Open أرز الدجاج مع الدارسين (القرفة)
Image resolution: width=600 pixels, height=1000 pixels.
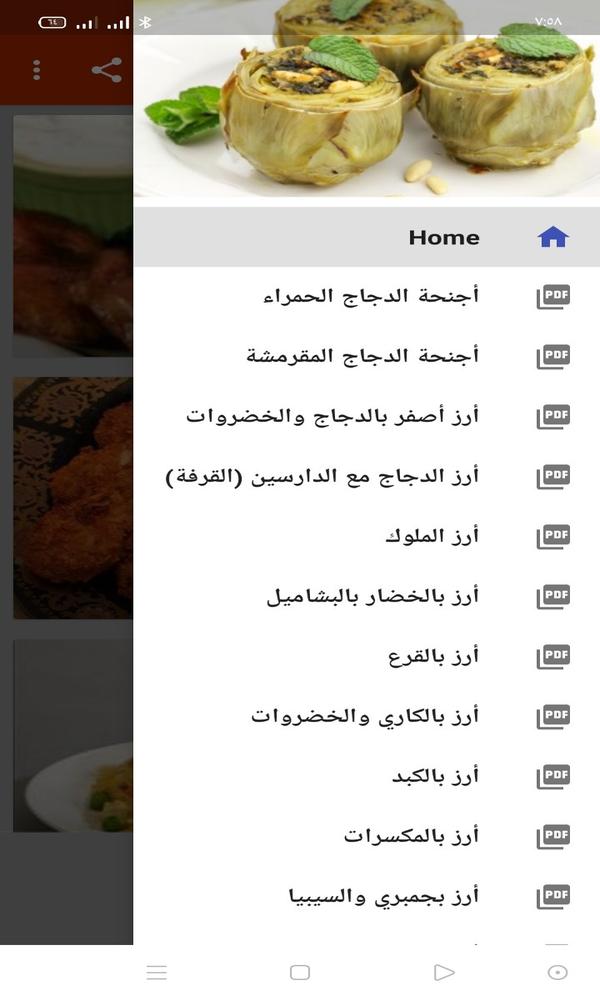322,476
